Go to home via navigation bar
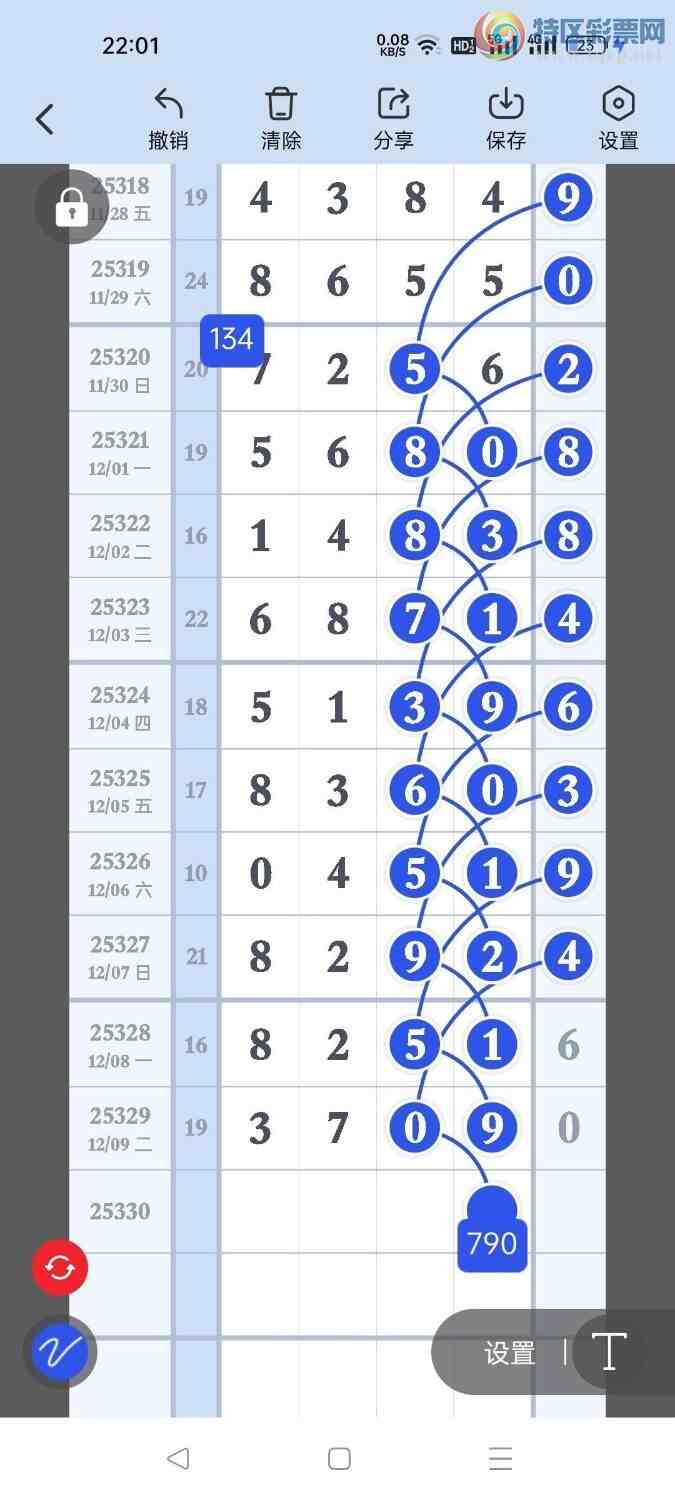 click(x=339, y=1458)
